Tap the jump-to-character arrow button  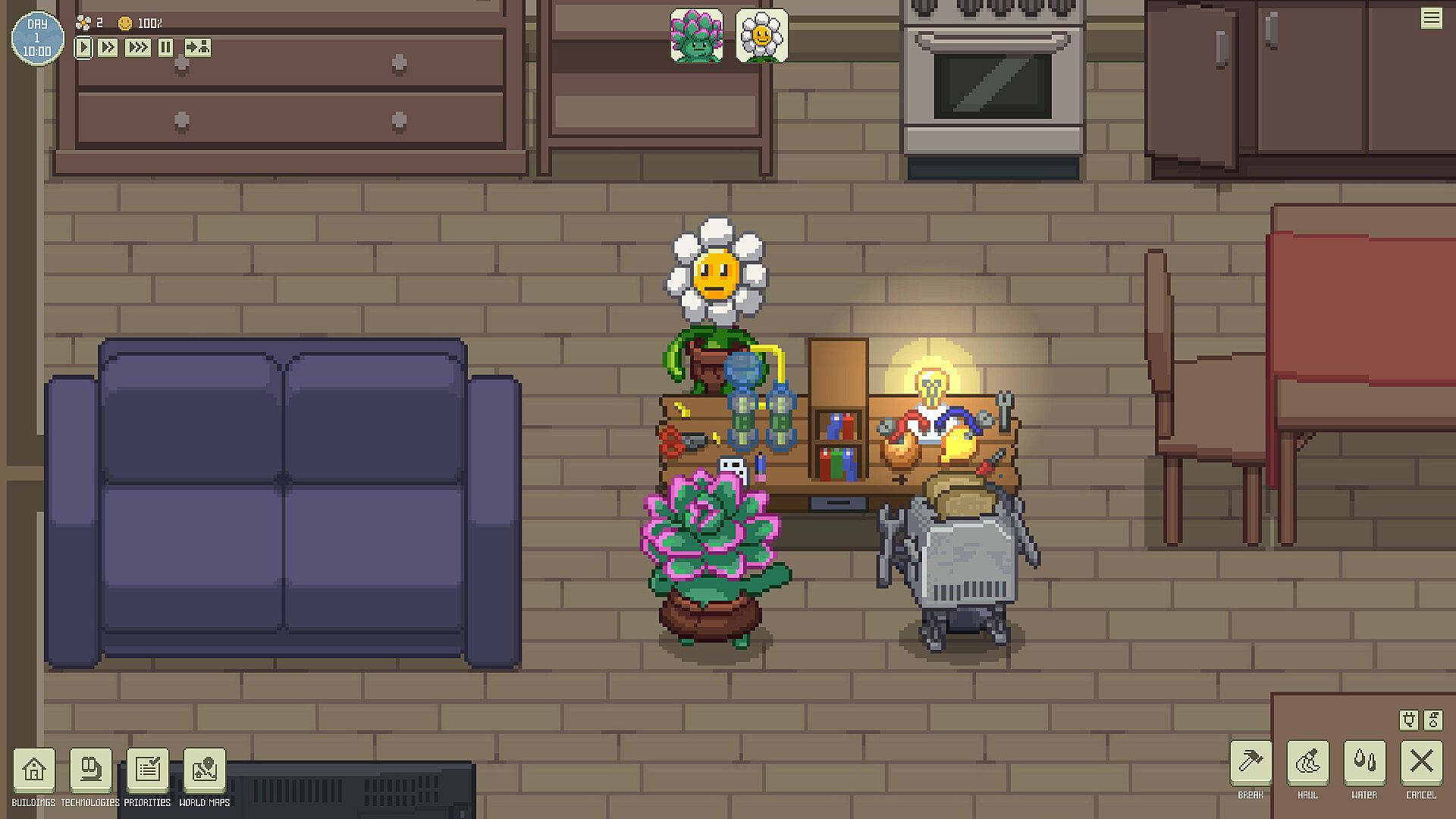pyautogui.click(x=197, y=48)
